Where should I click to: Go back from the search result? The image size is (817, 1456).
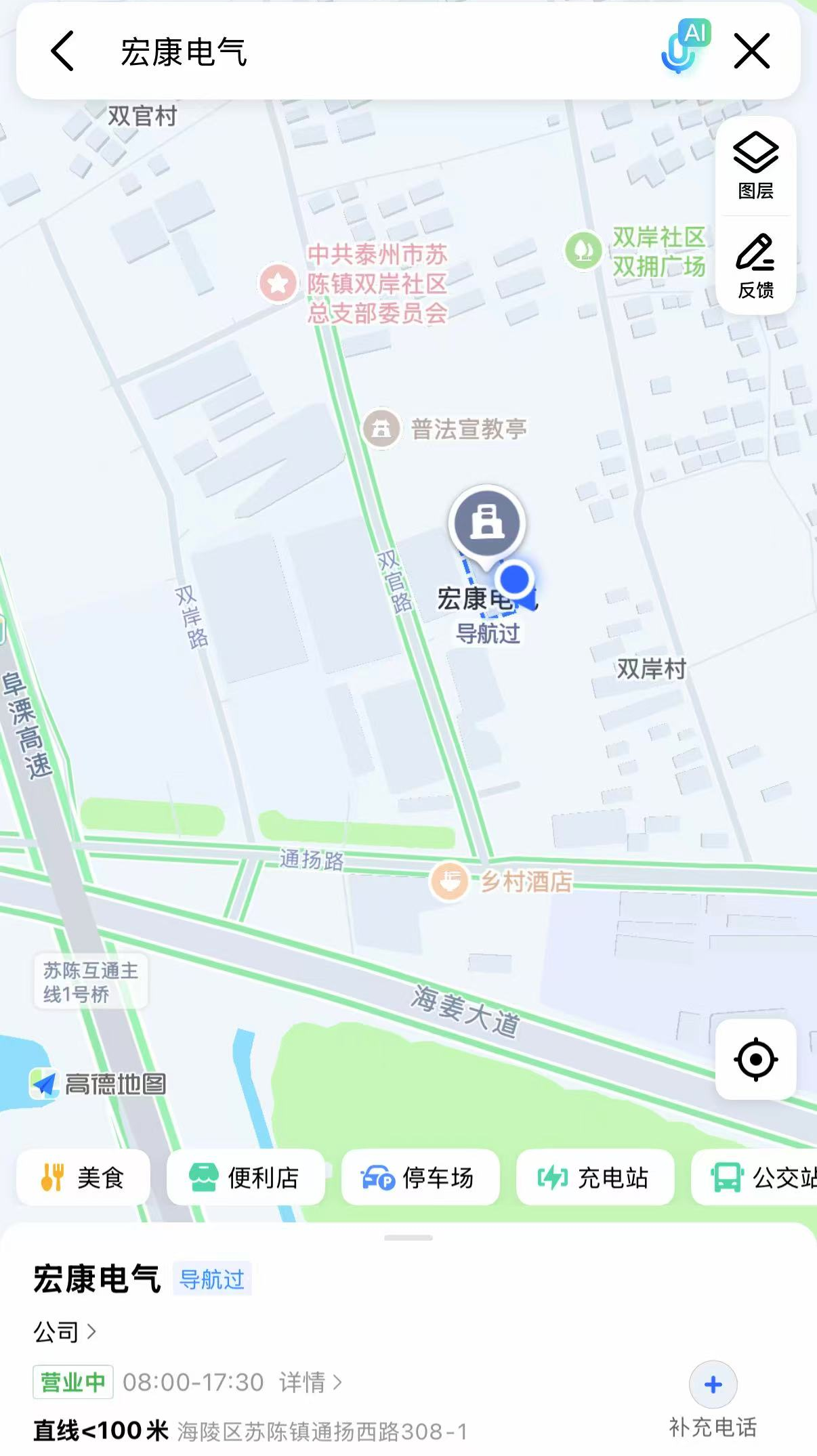click(x=62, y=51)
